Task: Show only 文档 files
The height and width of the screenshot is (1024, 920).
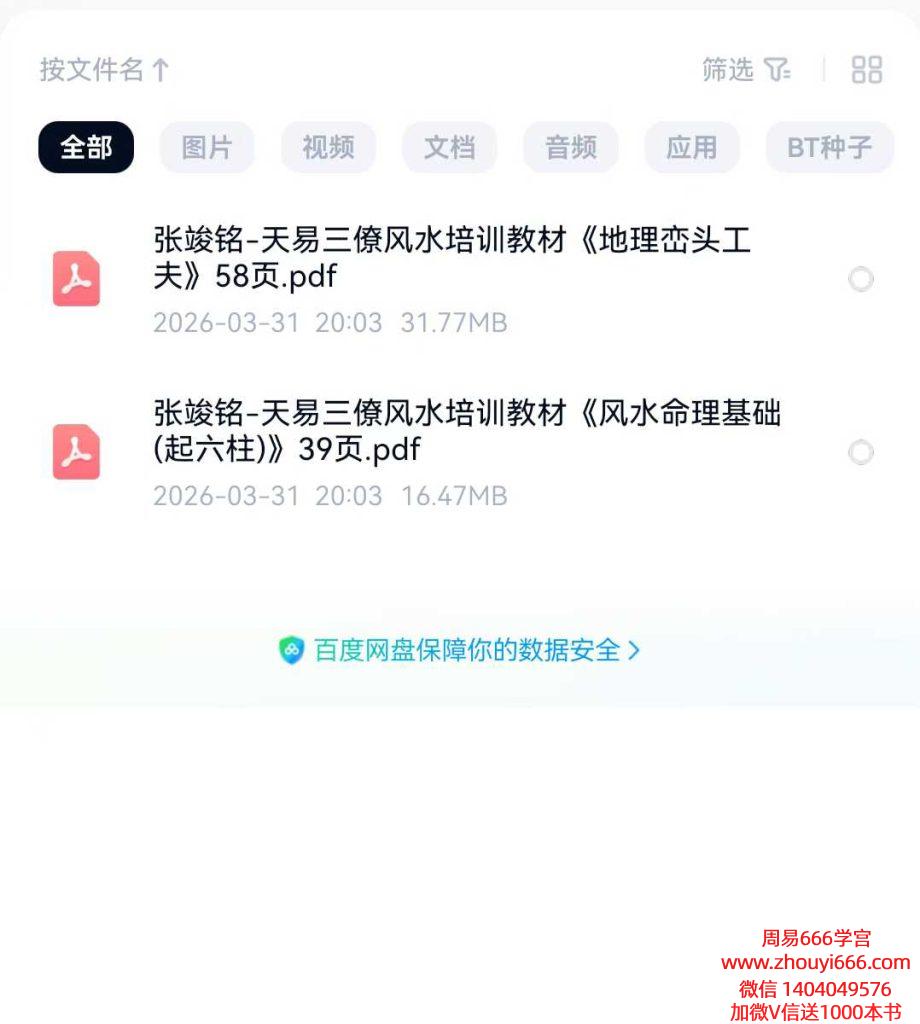Action: click(449, 148)
